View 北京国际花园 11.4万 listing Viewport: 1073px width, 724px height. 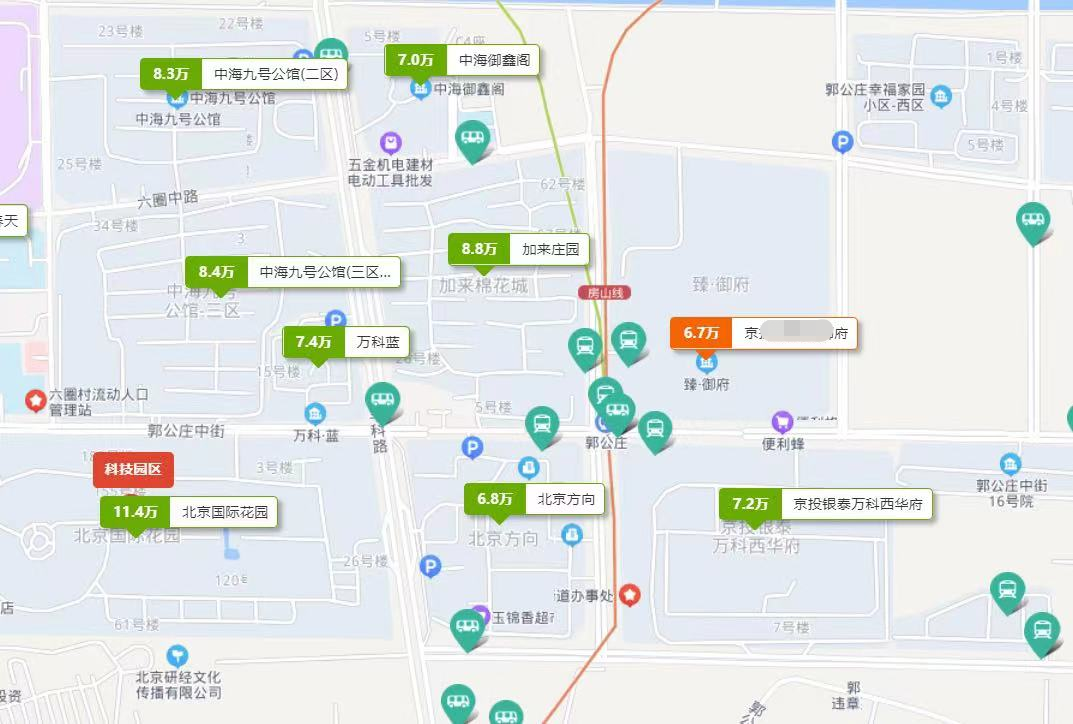click(x=189, y=512)
